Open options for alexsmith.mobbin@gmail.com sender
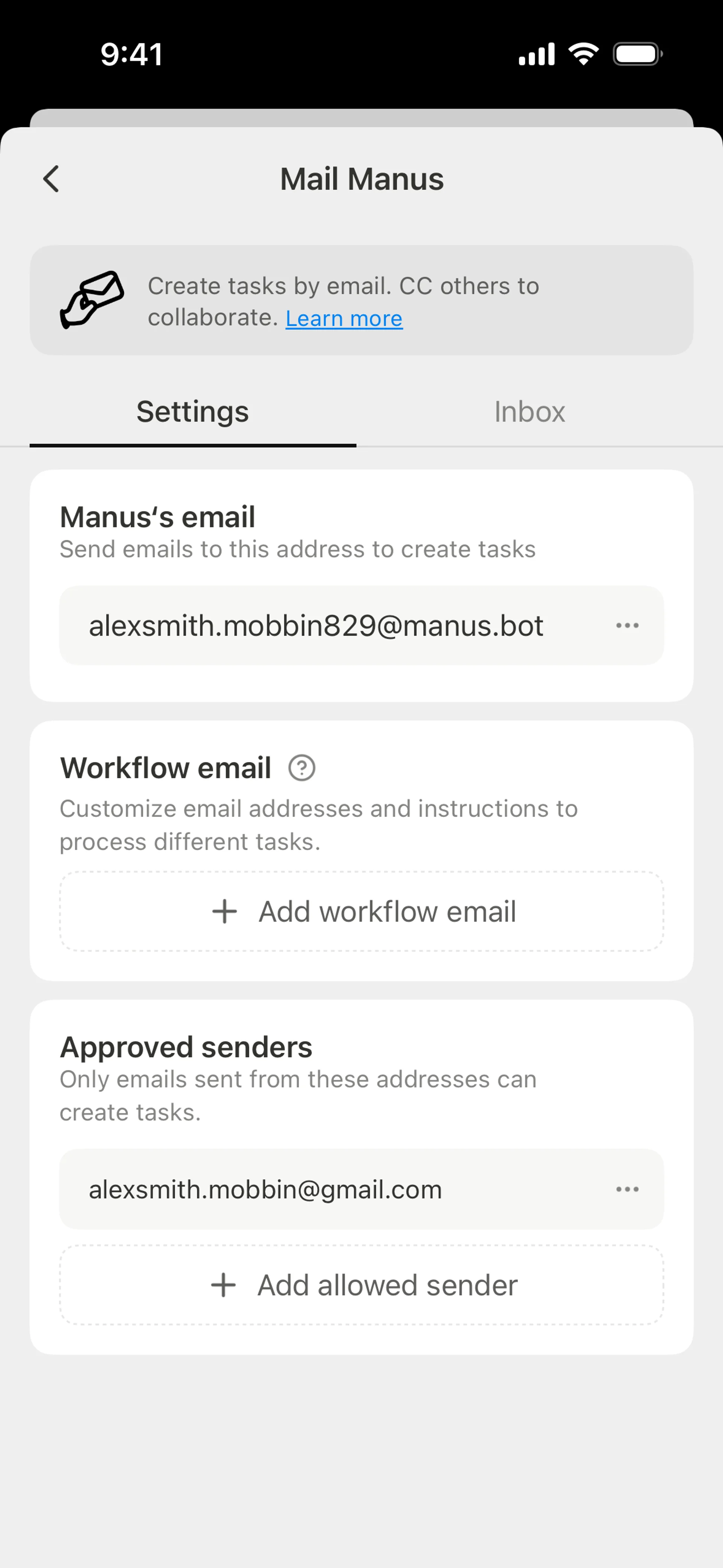This screenshot has height=1568, width=723. point(627,1189)
